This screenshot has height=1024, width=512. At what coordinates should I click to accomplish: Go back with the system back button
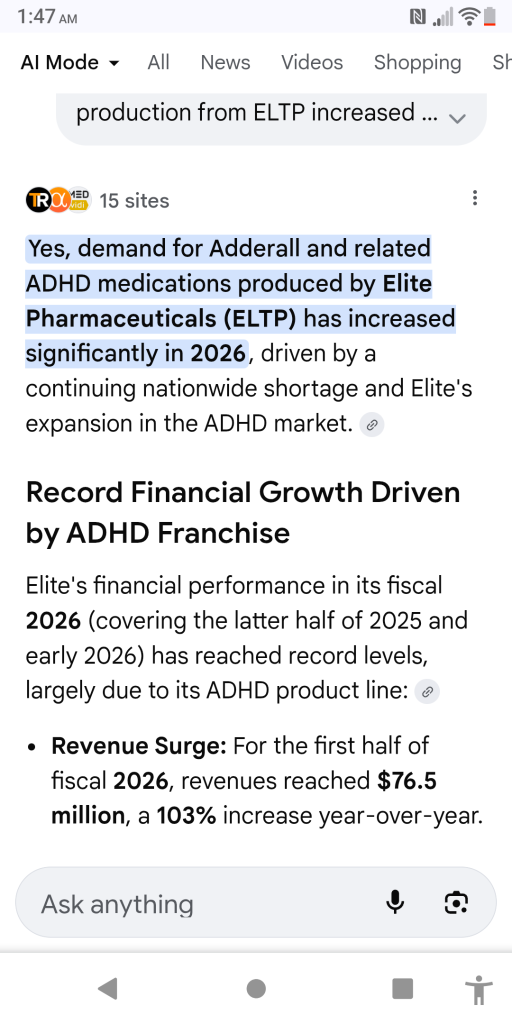tap(108, 988)
